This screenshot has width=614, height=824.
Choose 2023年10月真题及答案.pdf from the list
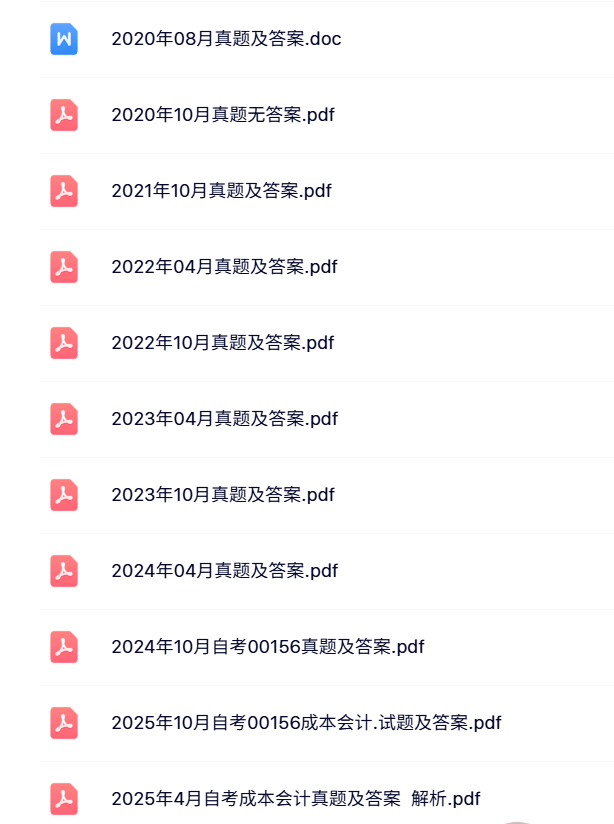[x=222, y=495]
